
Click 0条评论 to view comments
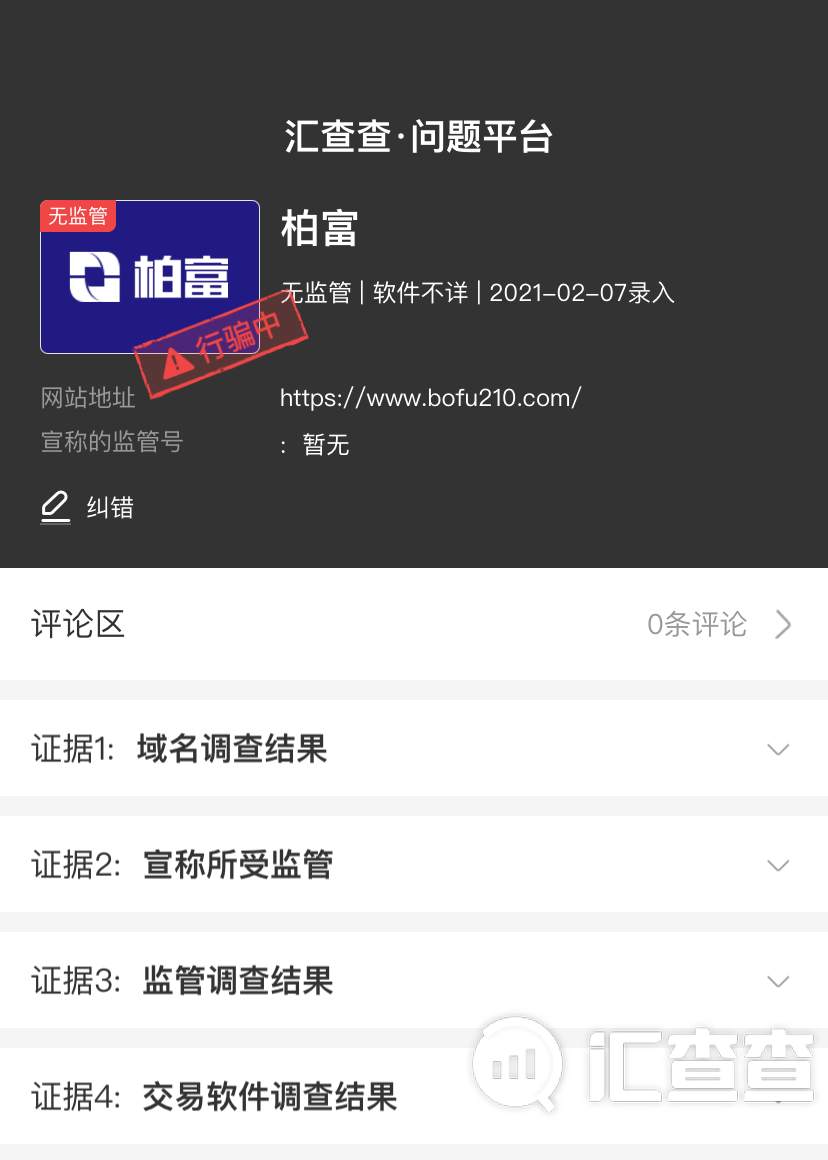(x=698, y=624)
